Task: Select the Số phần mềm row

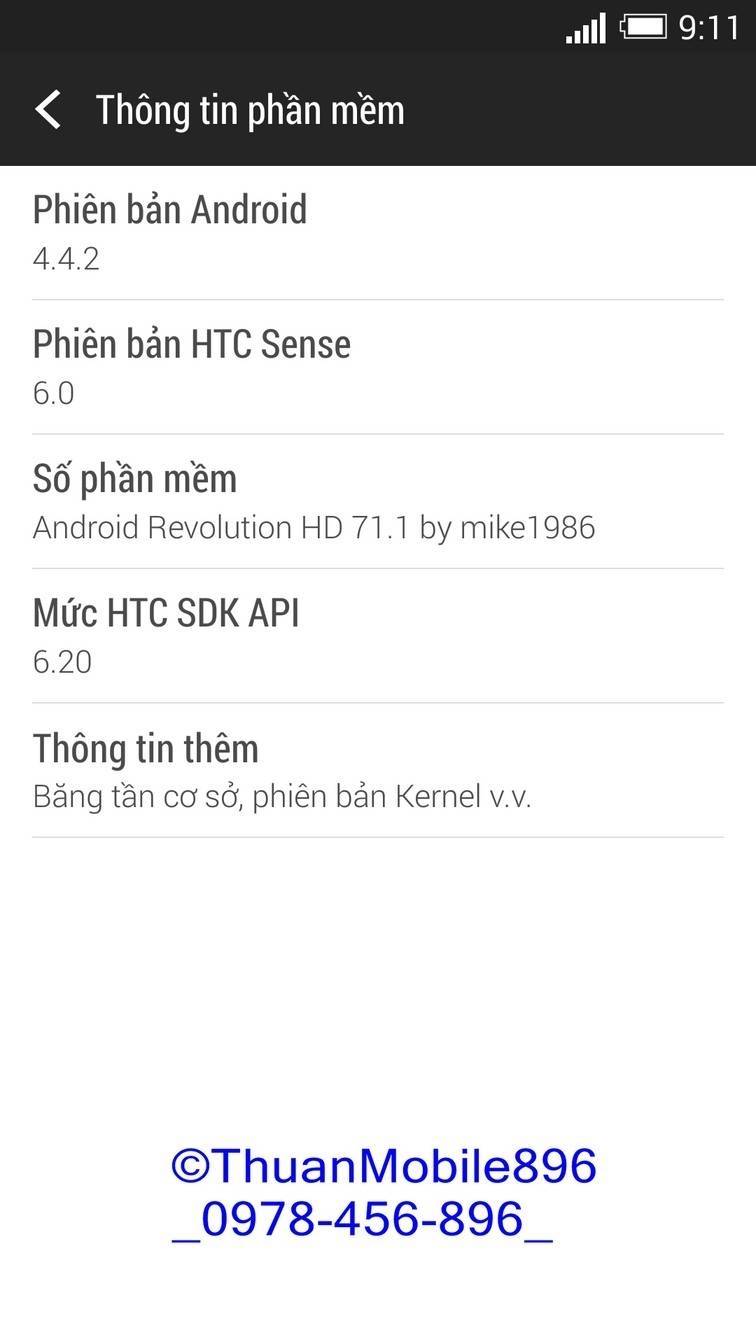Action: pyautogui.click(x=377, y=501)
